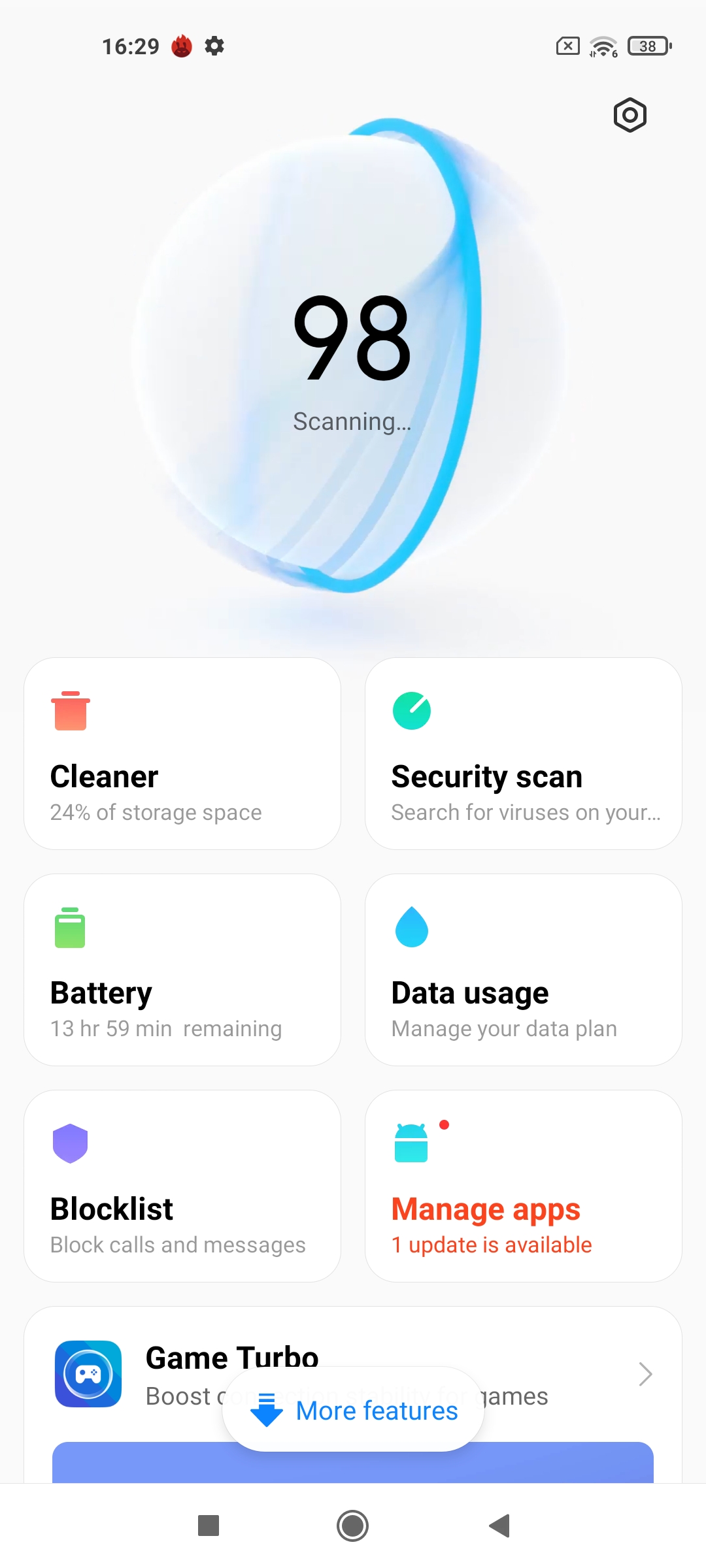Tap the More features button
Viewport: 706px width, 1568px height.
point(353,1410)
